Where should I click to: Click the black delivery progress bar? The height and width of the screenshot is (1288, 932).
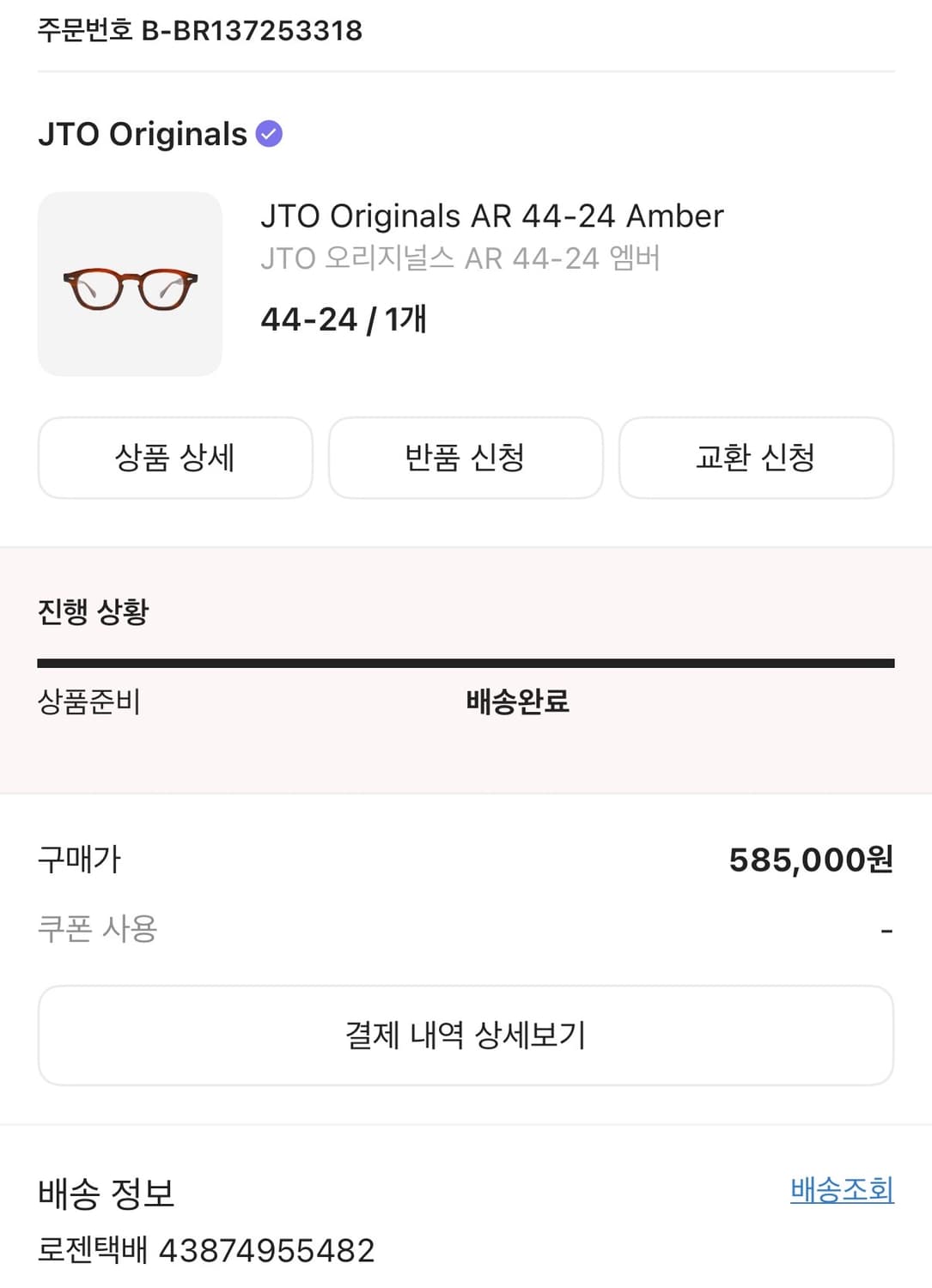465,661
